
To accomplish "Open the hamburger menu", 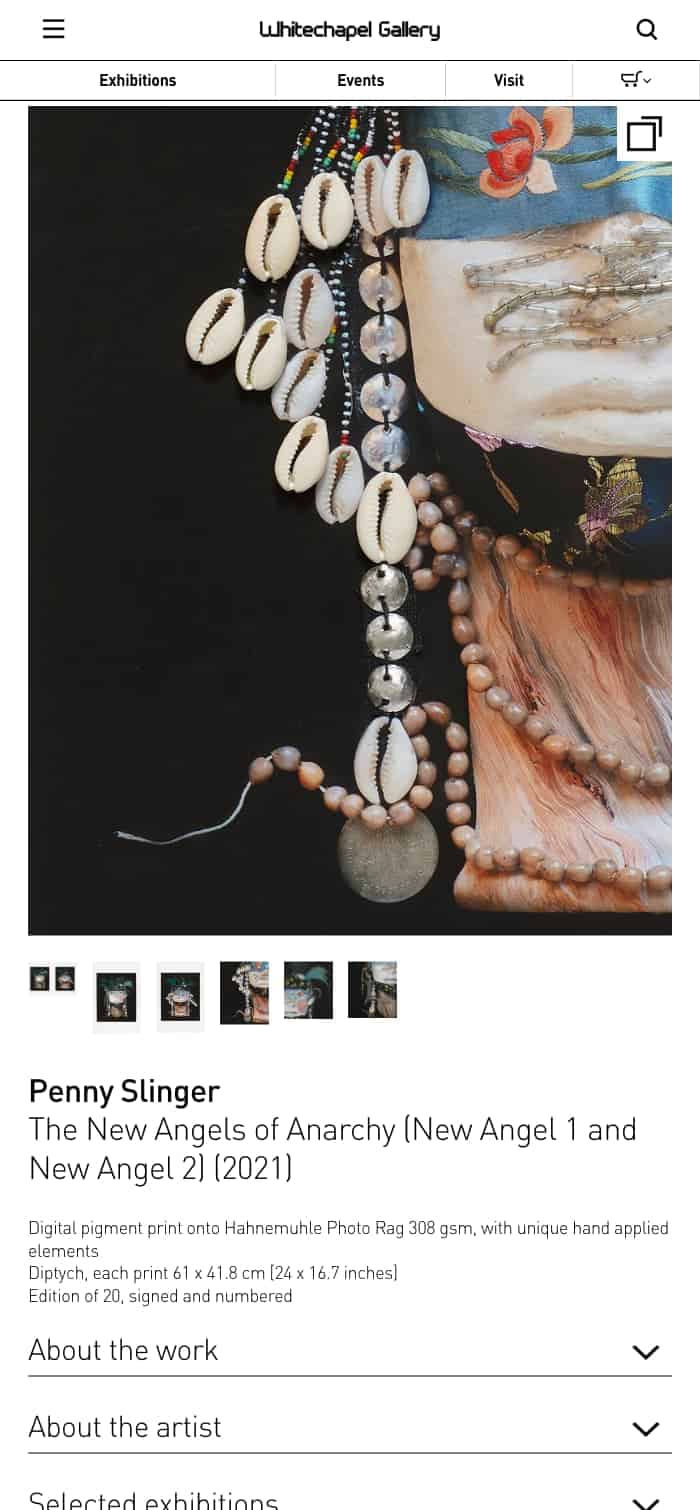I will (x=53, y=29).
